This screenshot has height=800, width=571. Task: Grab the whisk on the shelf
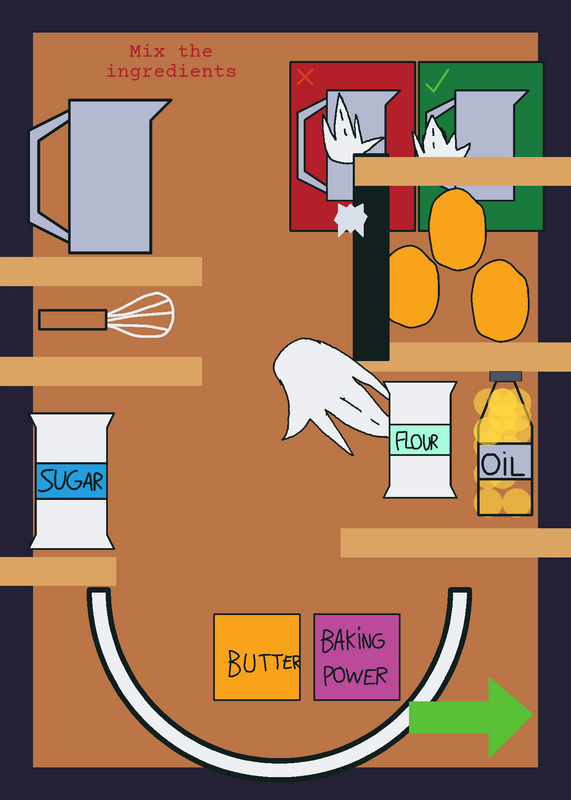click(107, 315)
